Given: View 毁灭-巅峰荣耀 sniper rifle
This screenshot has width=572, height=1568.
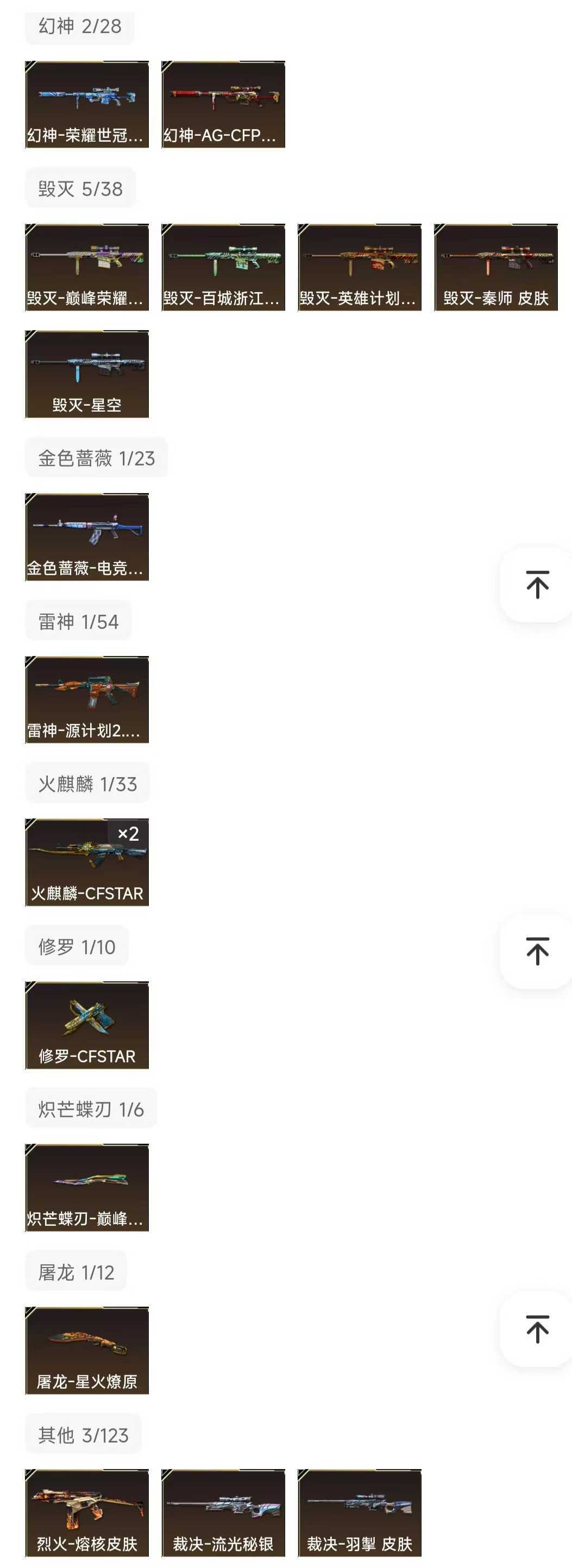Looking at the screenshot, I should click(88, 266).
